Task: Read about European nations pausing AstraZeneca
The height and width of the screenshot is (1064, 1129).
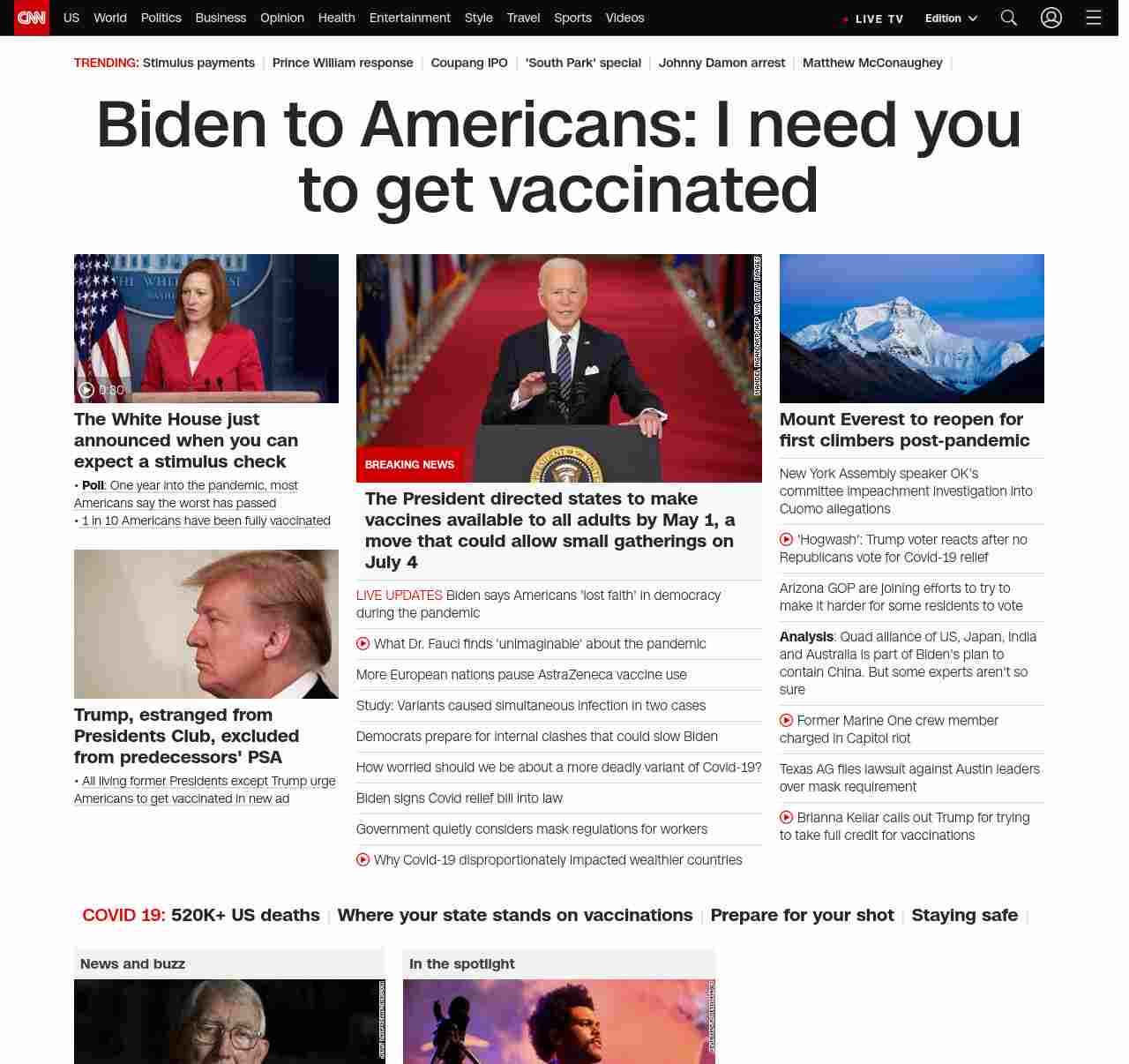Action: pyautogui.click(x=520, y=675)
